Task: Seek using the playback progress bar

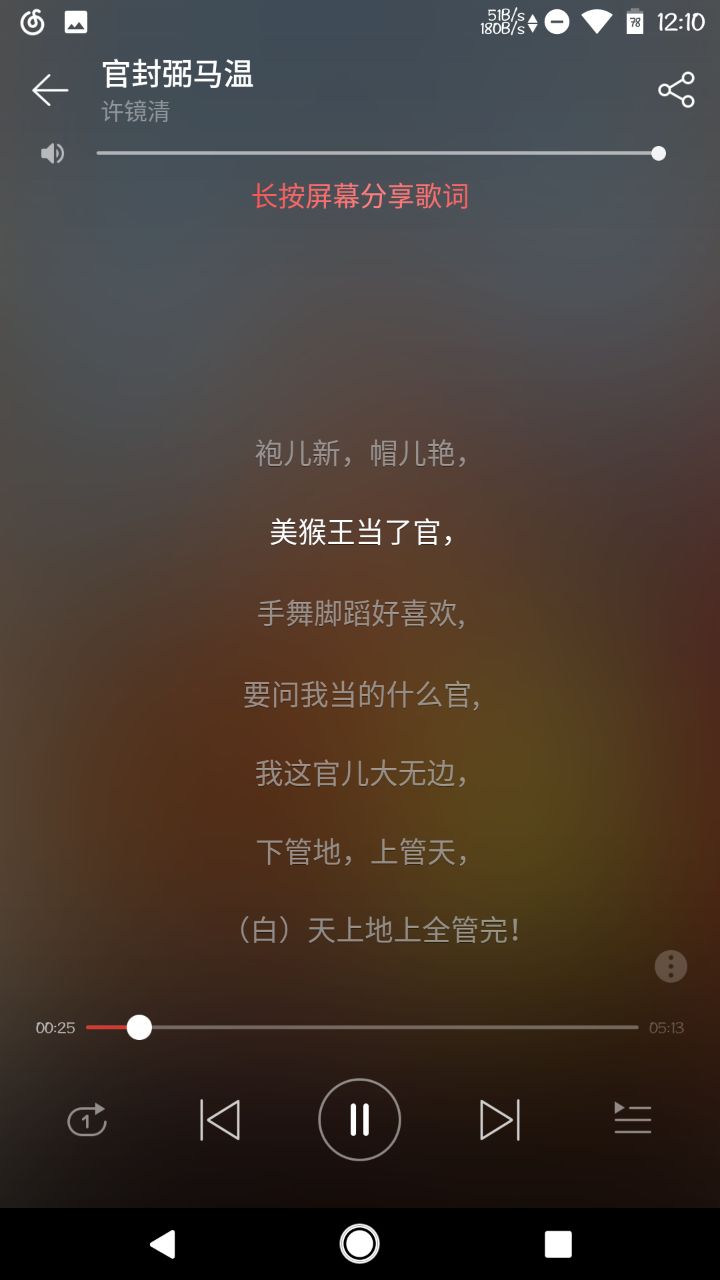Action: [x=362, y=1027]
